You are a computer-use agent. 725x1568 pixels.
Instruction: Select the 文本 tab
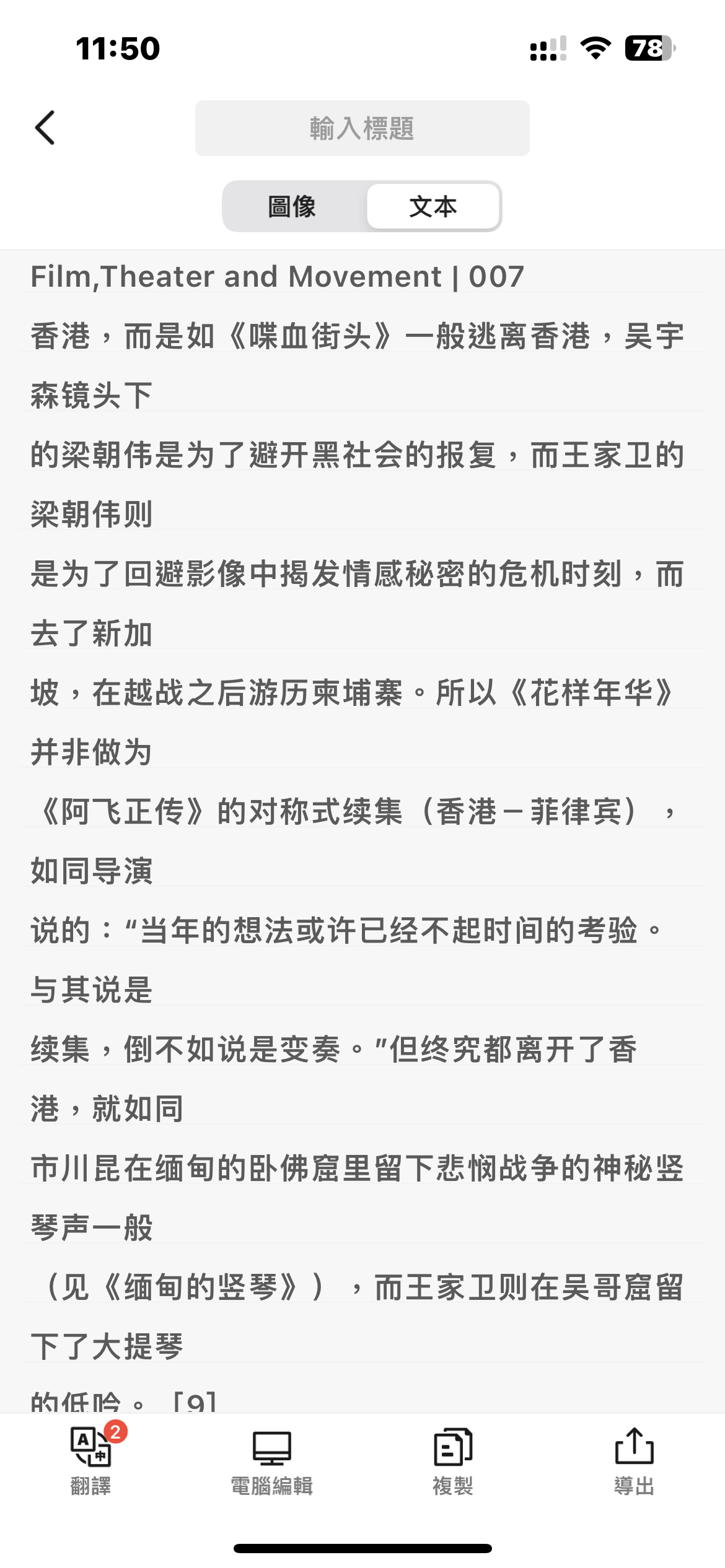coord(433,206)
